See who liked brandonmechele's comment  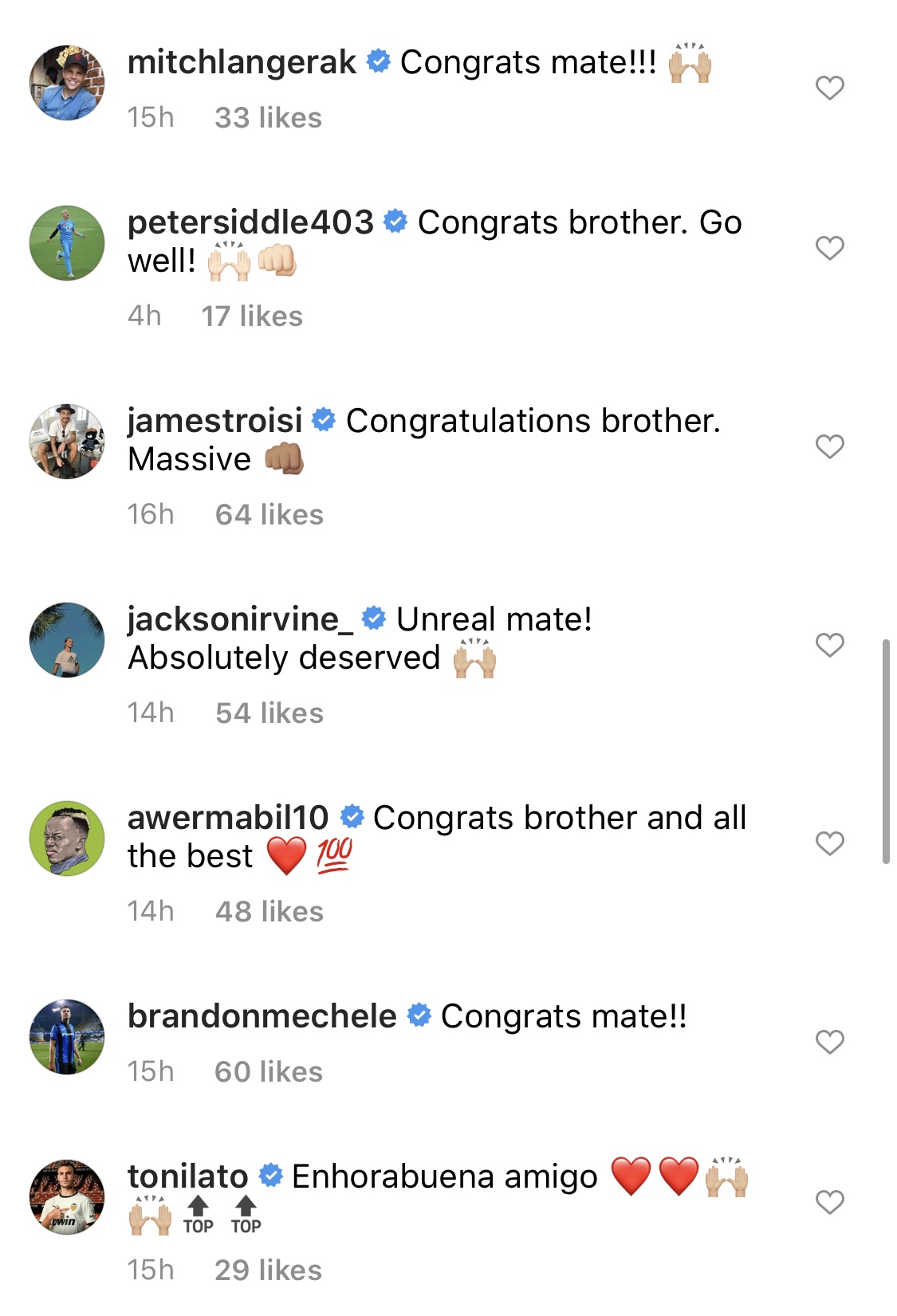click(x=269, y=1072)
